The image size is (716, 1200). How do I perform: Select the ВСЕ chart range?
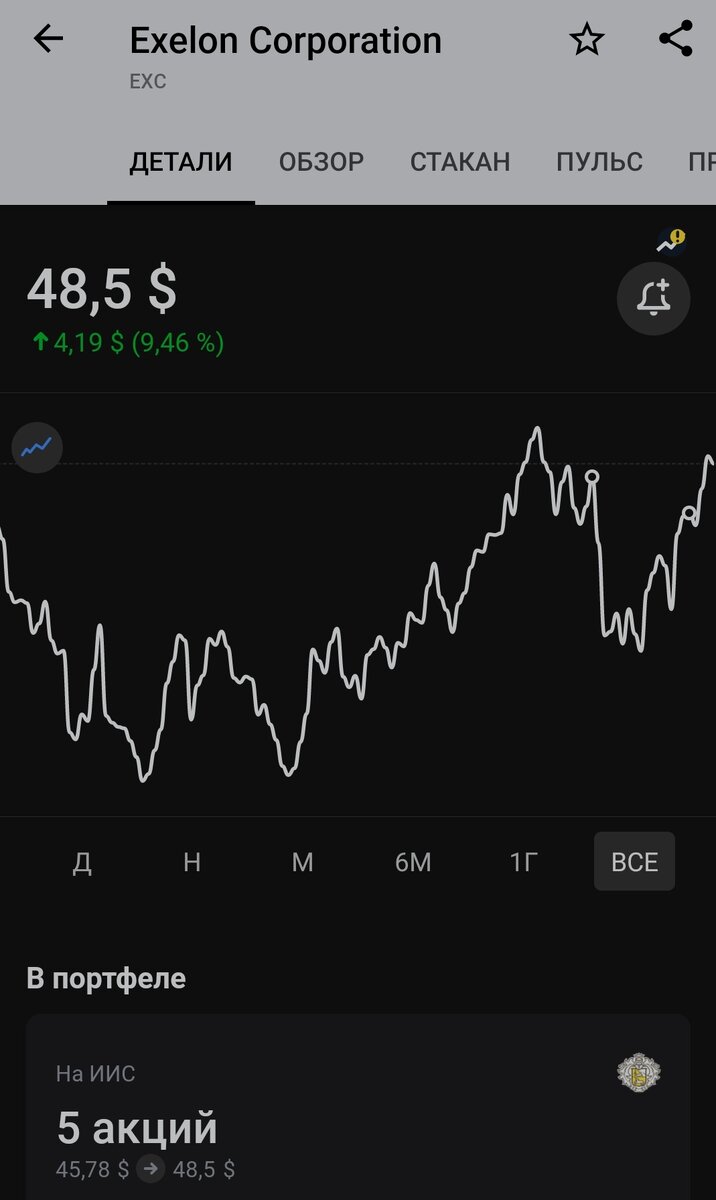click(x=634, y=862)
